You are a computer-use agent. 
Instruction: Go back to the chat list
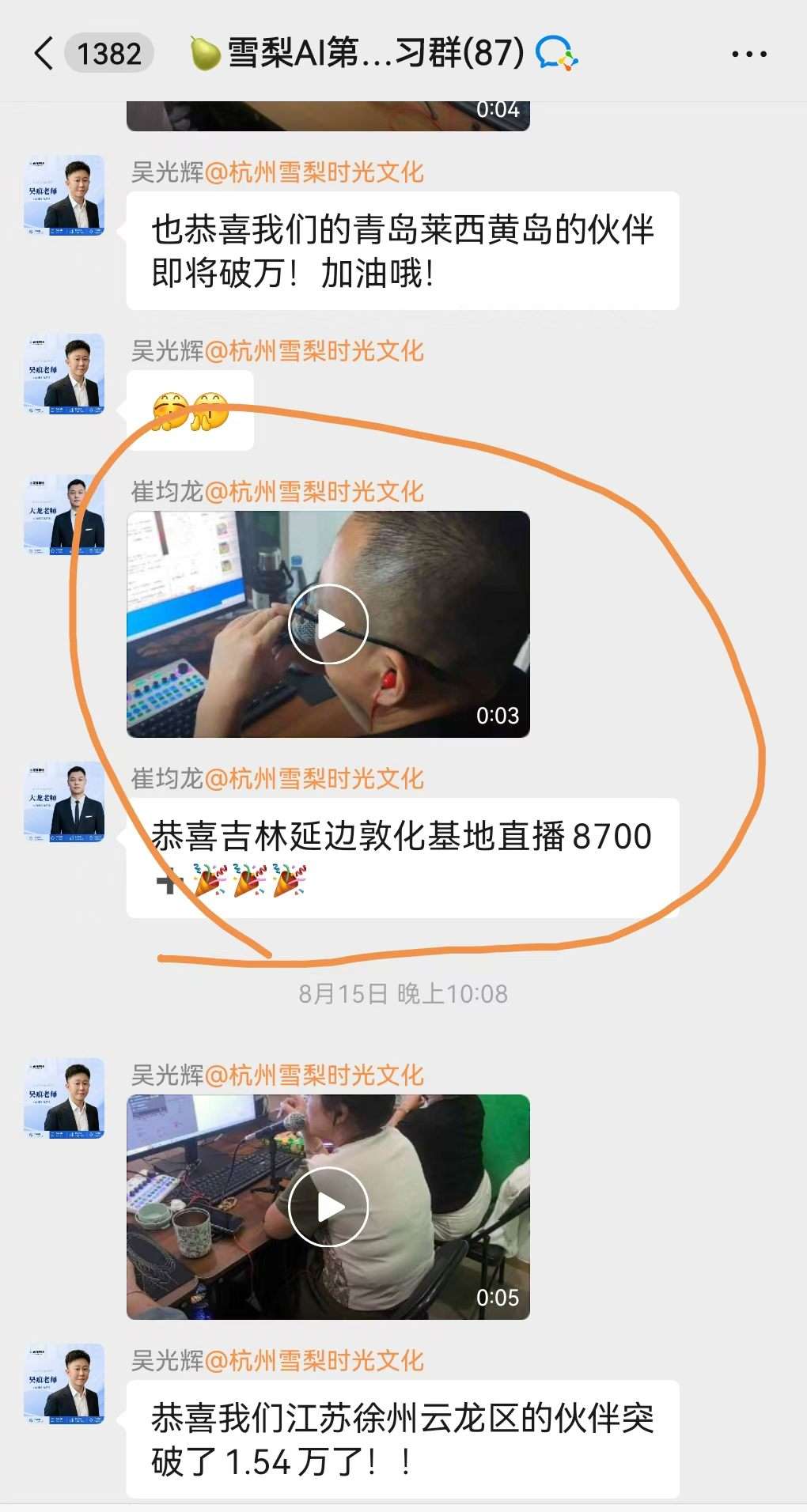point(44,54)
